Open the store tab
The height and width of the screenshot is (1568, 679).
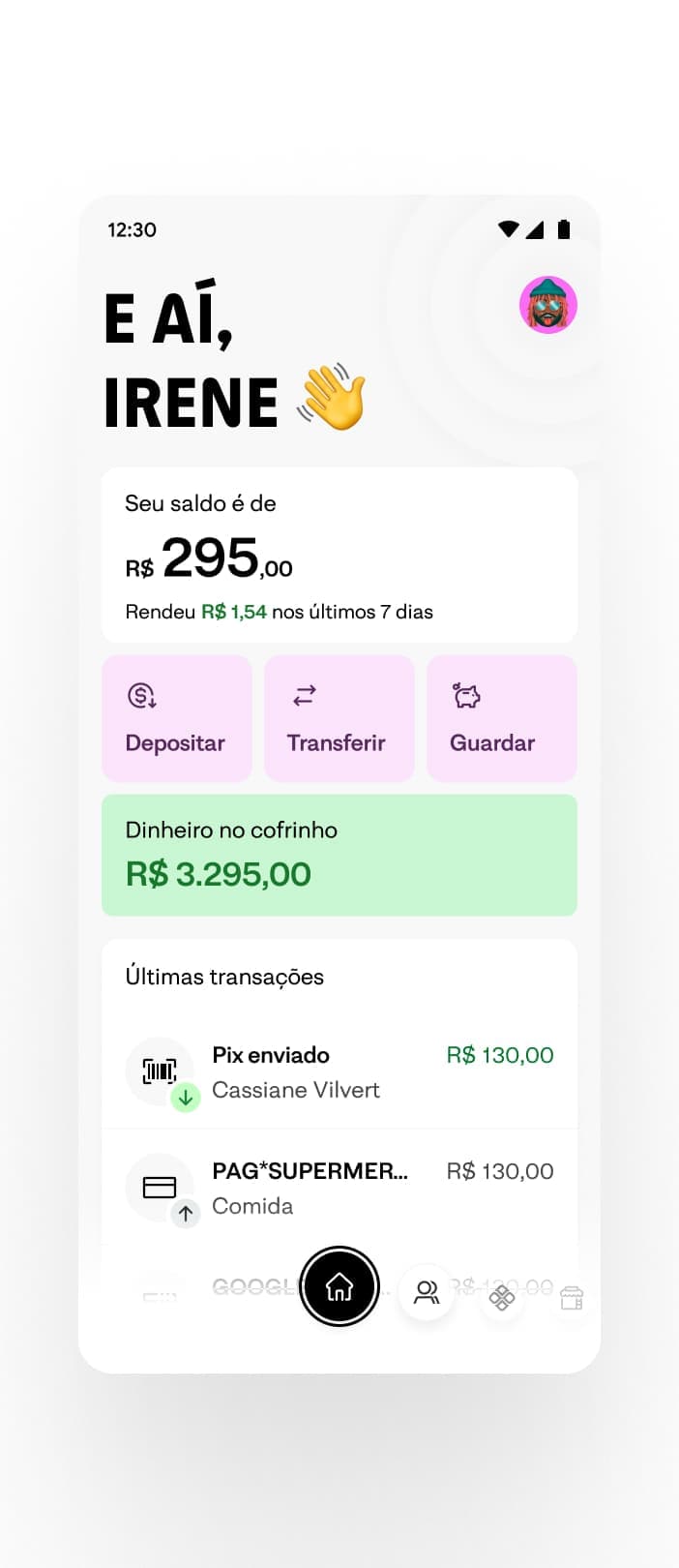pyautogui.click(x=572, y=1299)
